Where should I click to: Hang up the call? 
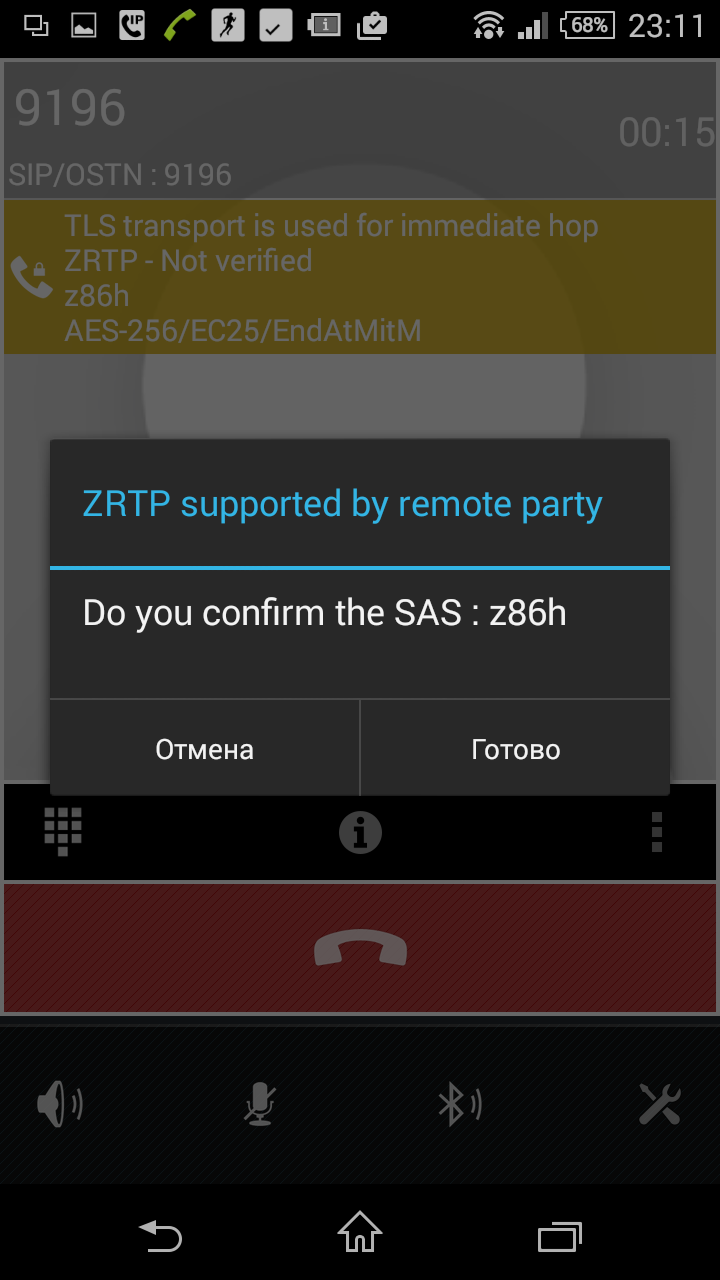click(360, 948)
